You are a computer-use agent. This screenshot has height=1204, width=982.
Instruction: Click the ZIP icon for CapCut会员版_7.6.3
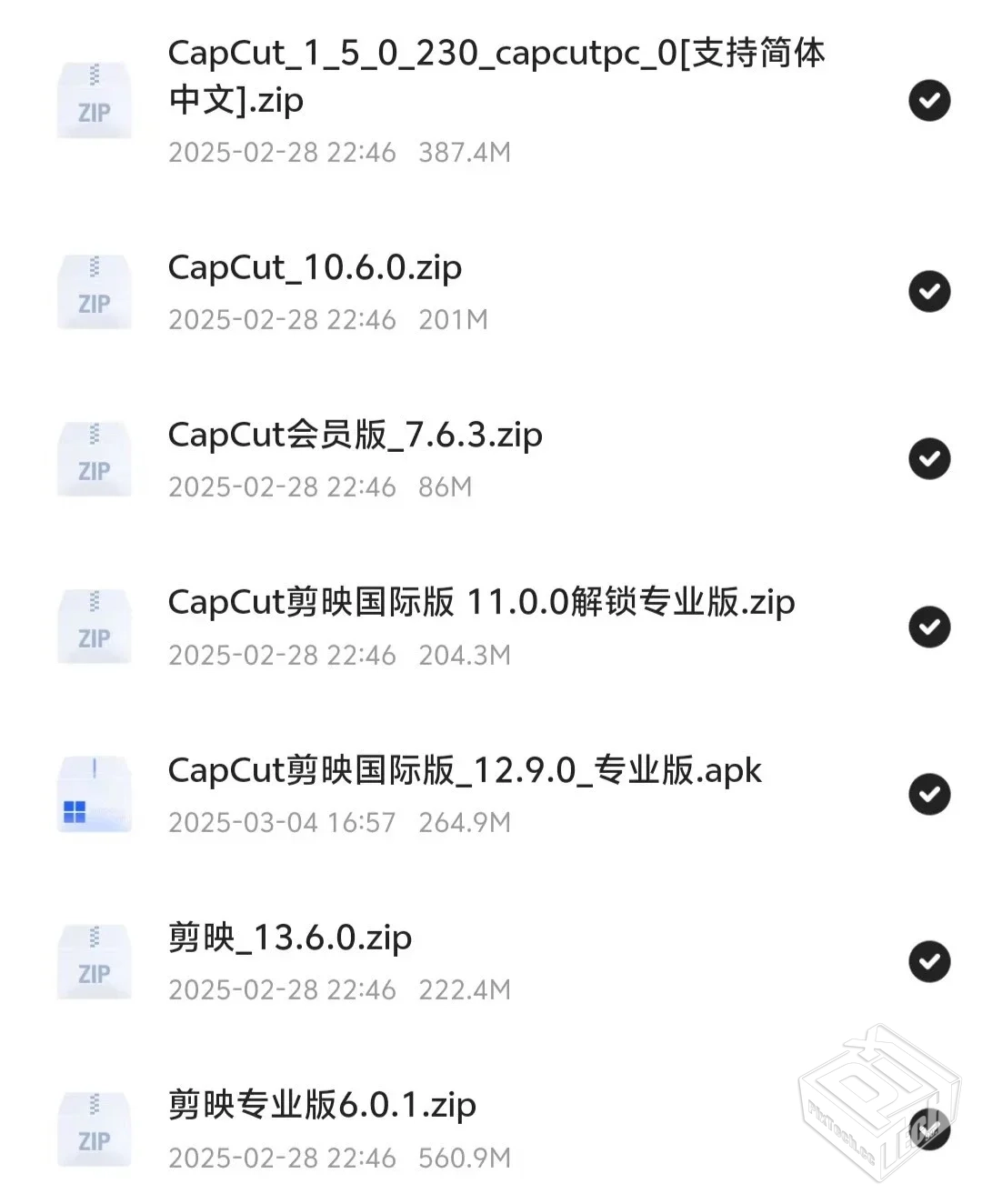[x=95, y=458]
